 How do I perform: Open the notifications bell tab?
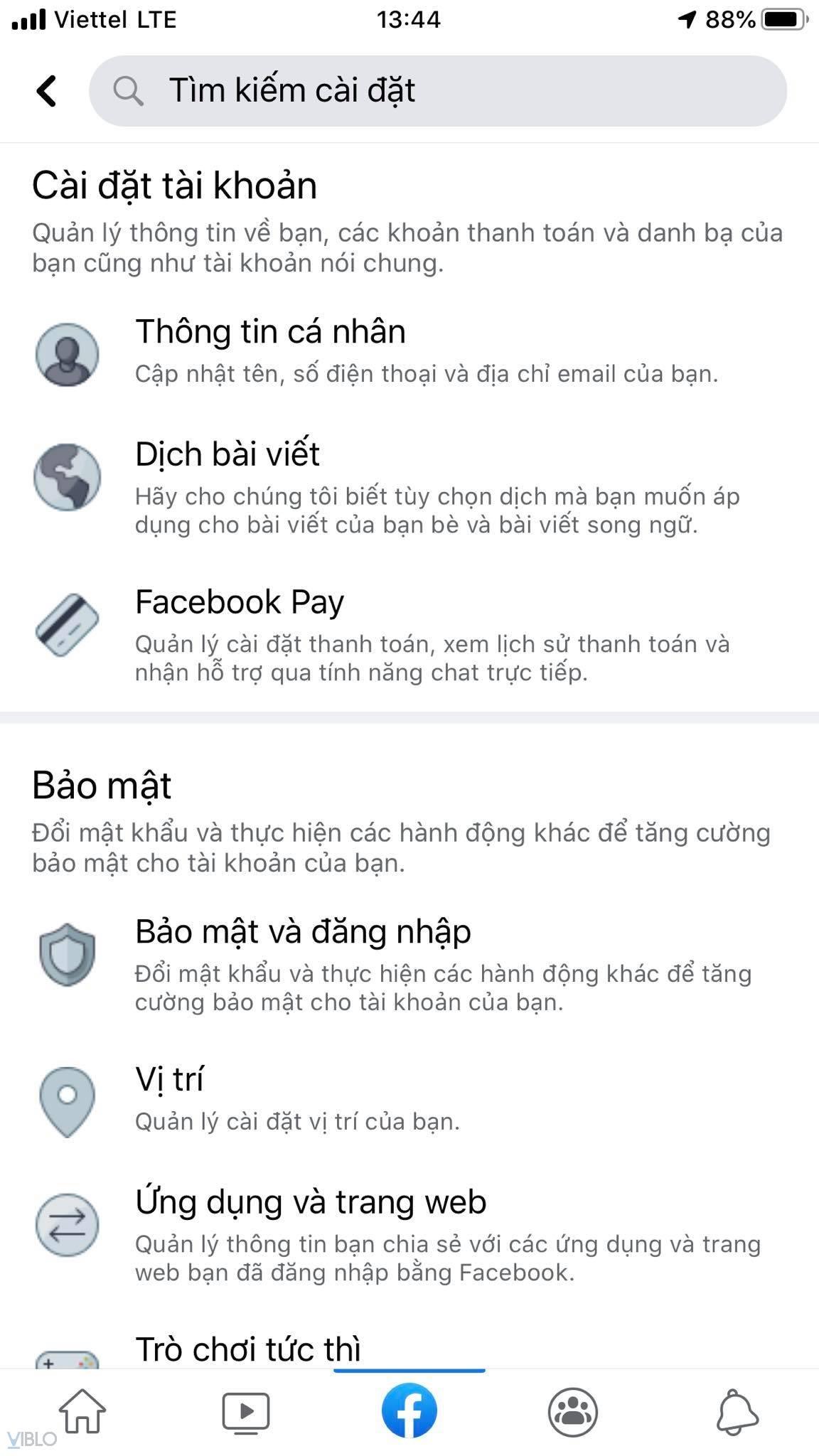(x=737, y=1411)
